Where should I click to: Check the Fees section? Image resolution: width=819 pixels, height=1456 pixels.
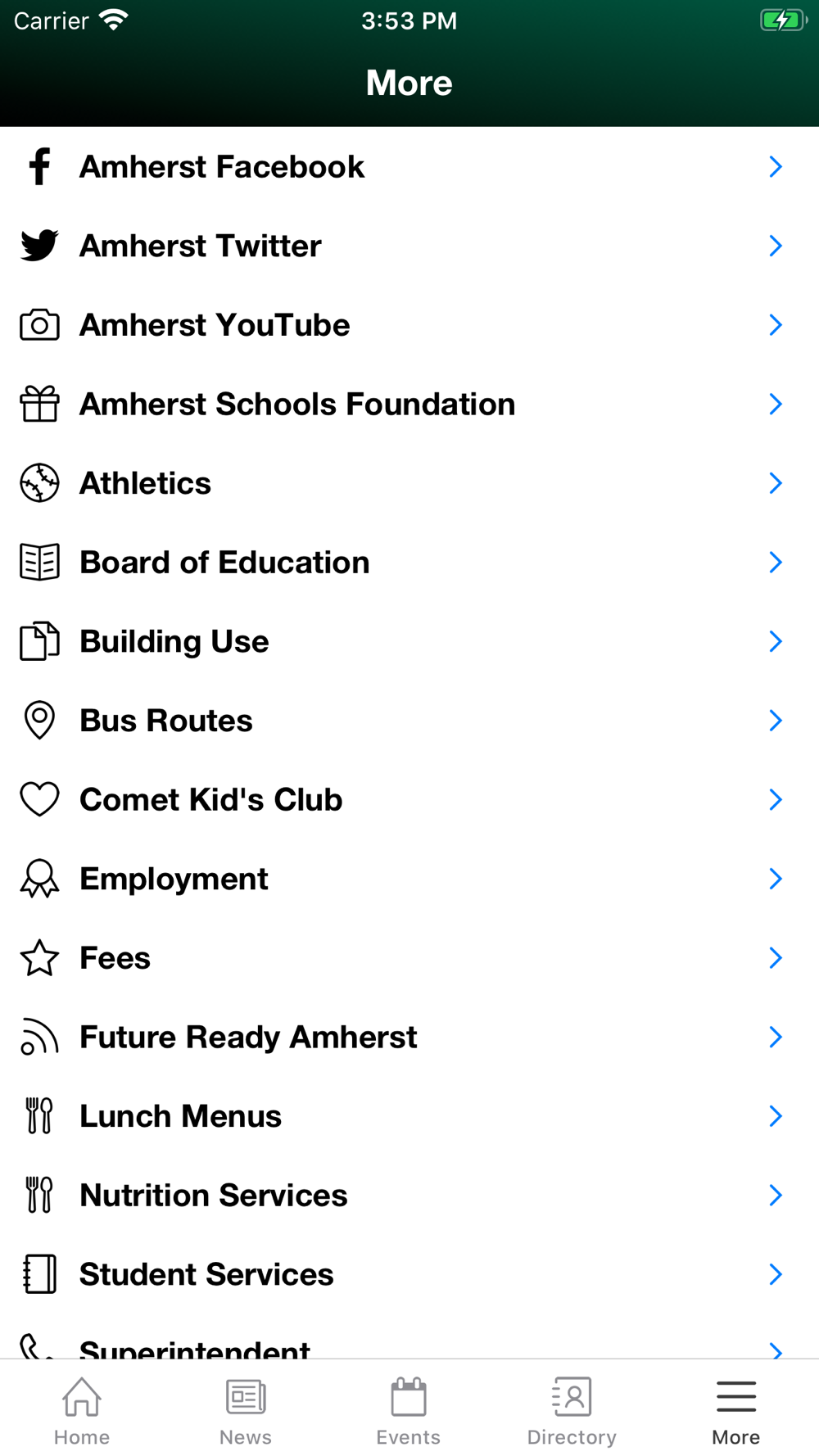[115, 958]
